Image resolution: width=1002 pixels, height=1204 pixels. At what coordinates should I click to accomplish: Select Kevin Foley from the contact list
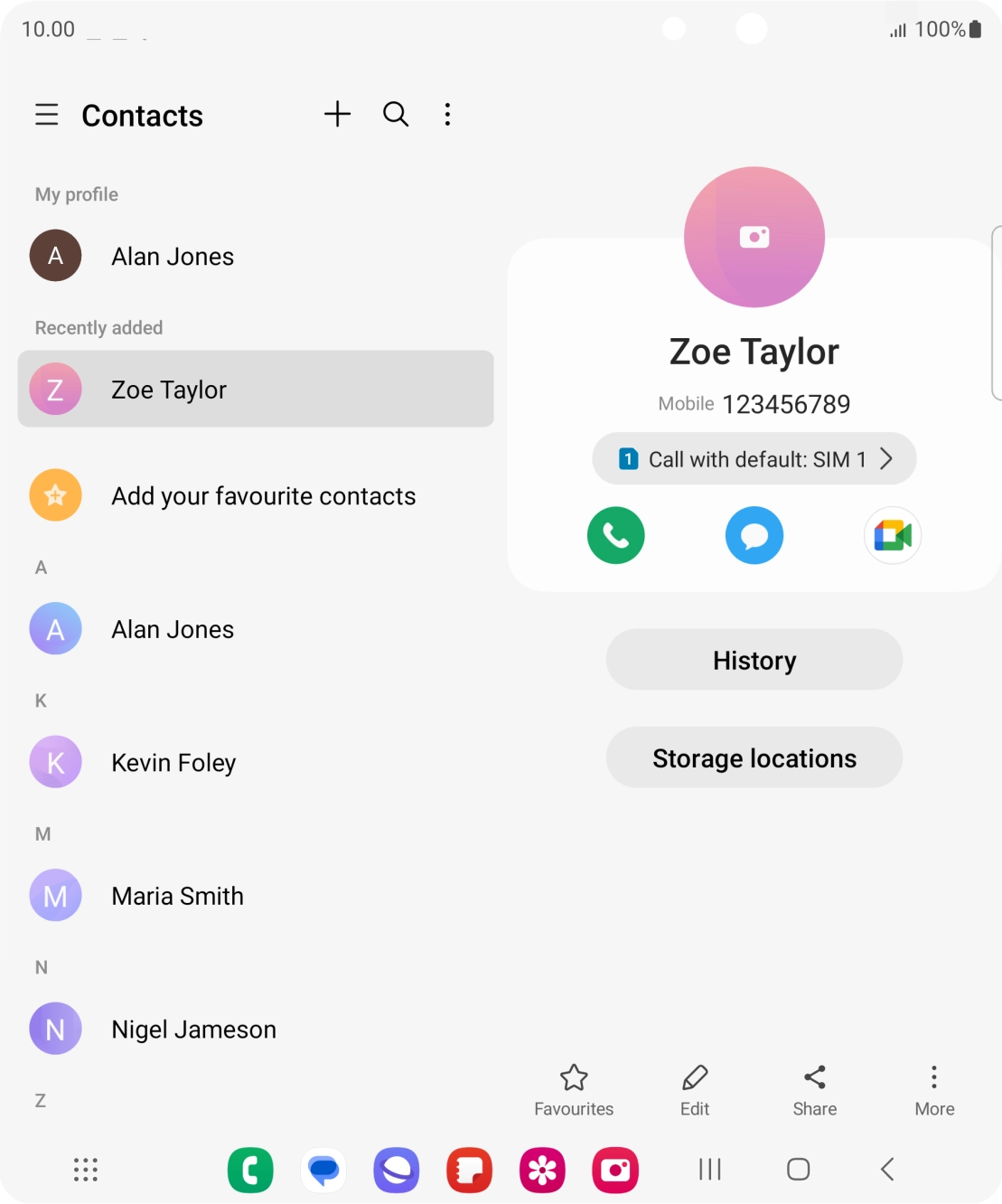[x=173, y=762]
